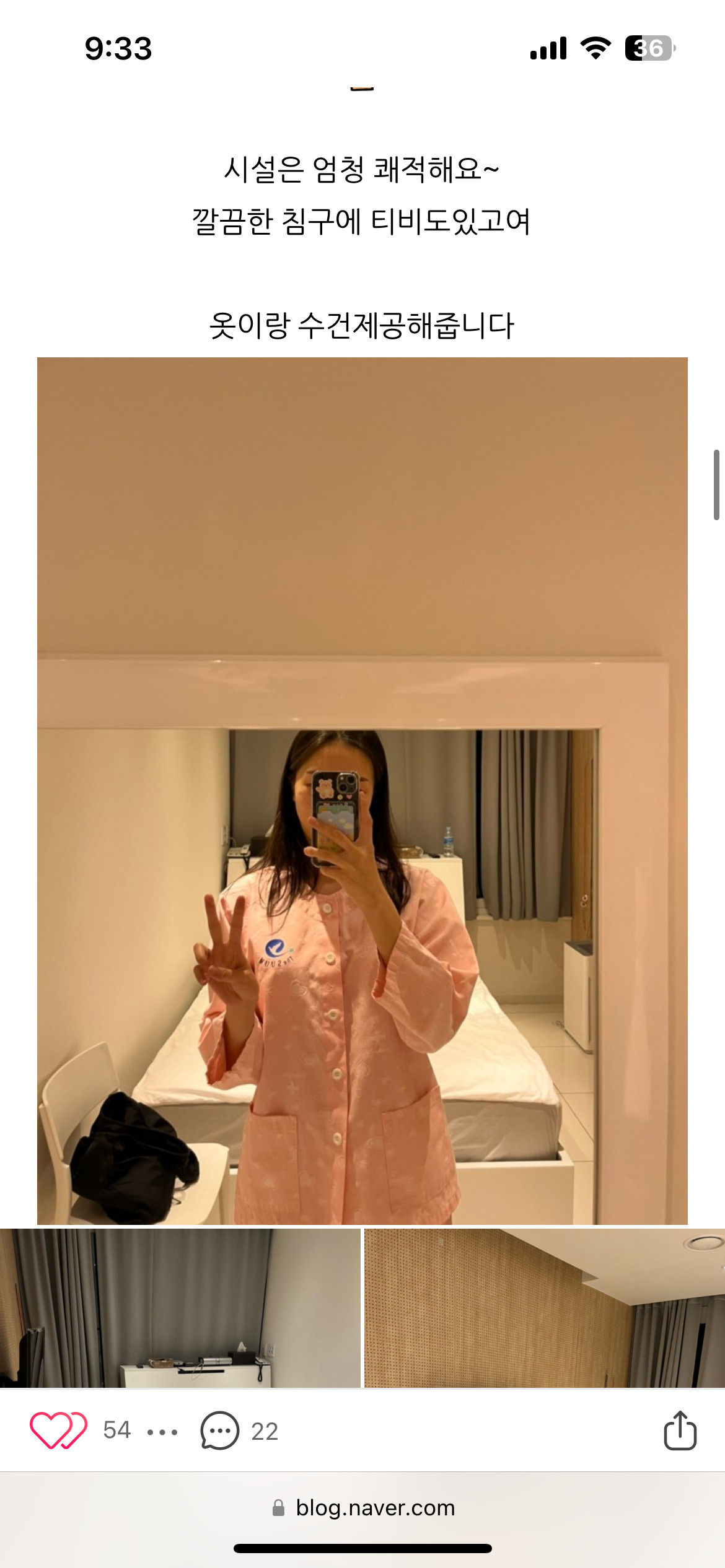Image resolution: width=725 pixels, height=1568 pixels.
Task: View the photo of the wooden wall
Action: point(544,1307)
